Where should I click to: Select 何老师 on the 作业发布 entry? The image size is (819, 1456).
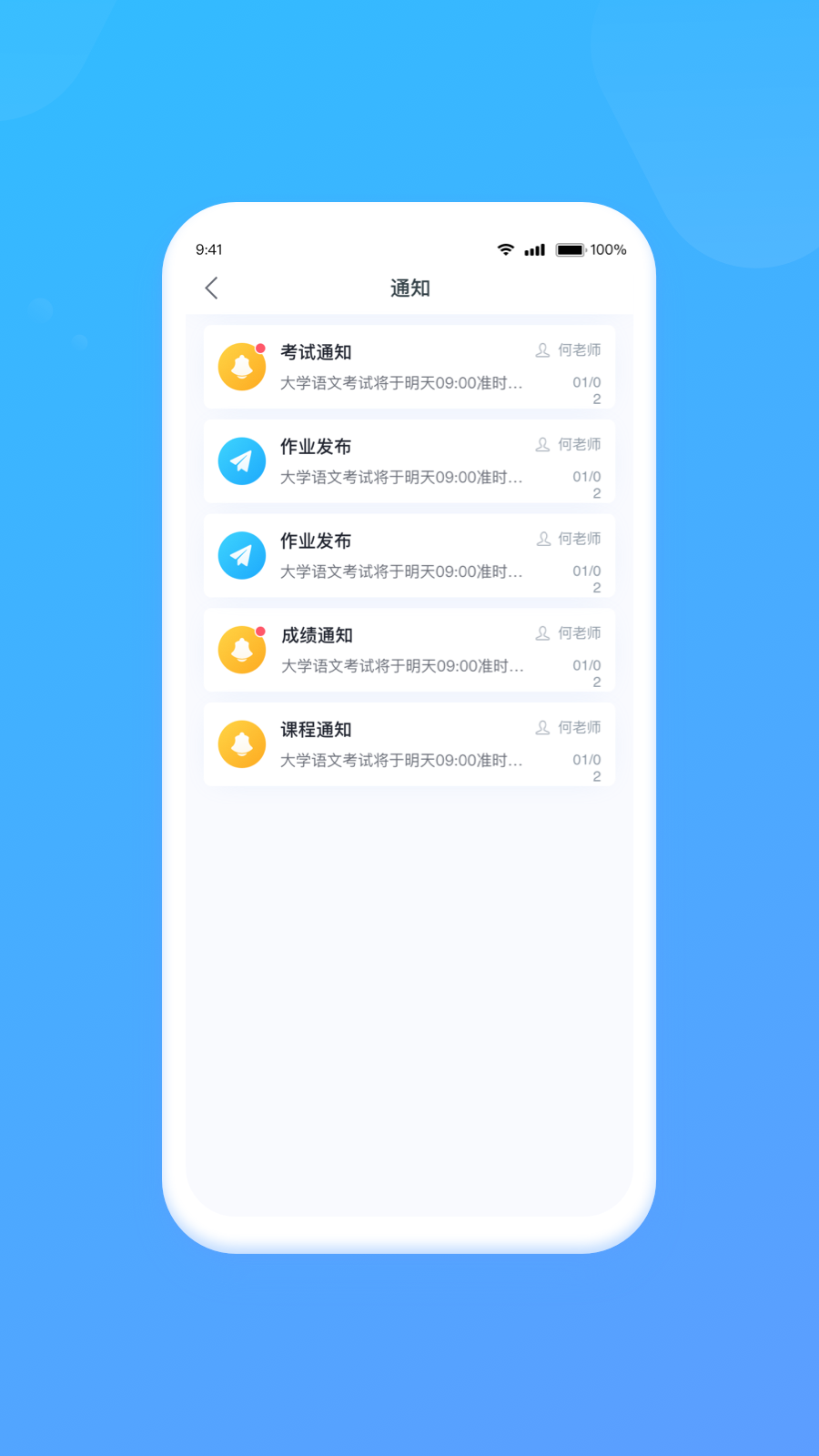578,444
